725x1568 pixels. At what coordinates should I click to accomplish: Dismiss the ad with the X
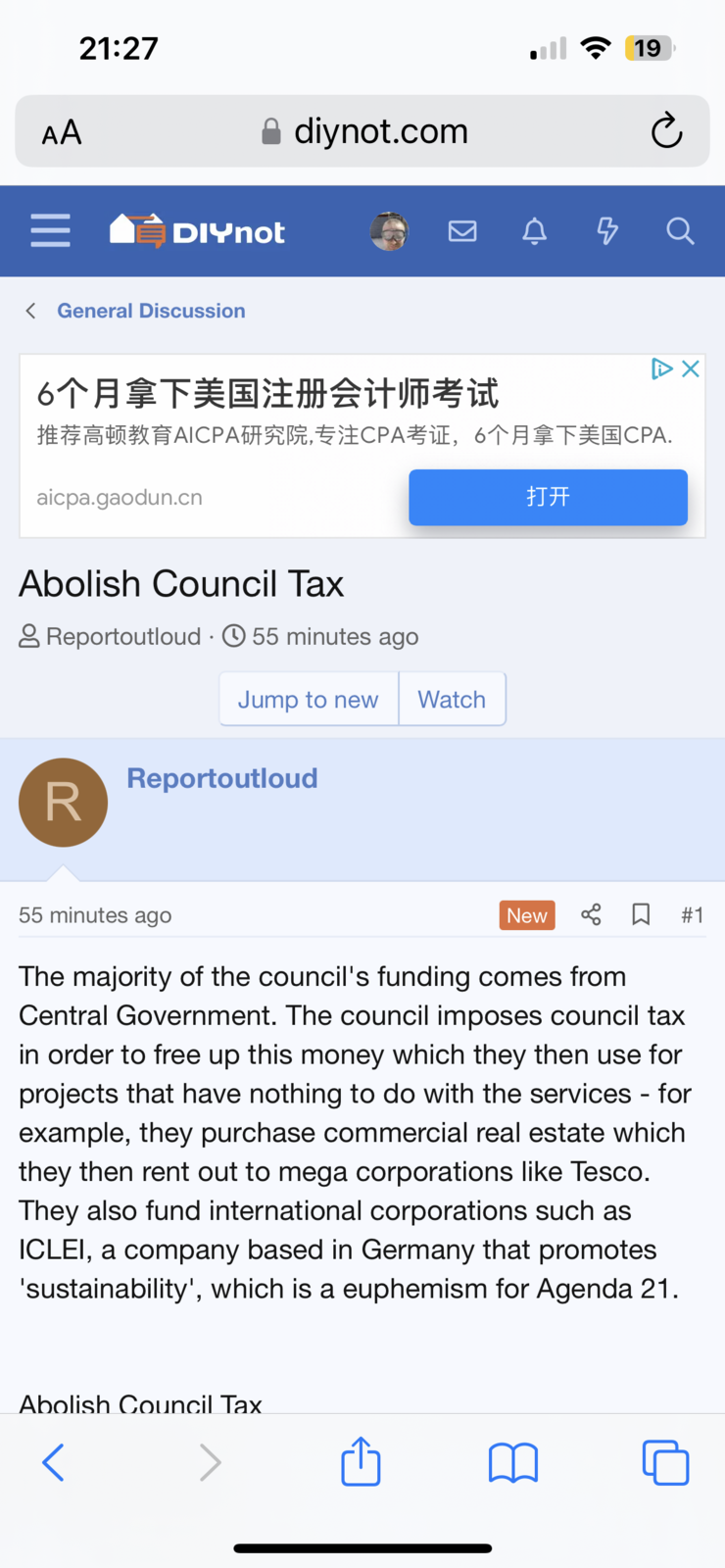pyautogui.click(x=692, y=368)
